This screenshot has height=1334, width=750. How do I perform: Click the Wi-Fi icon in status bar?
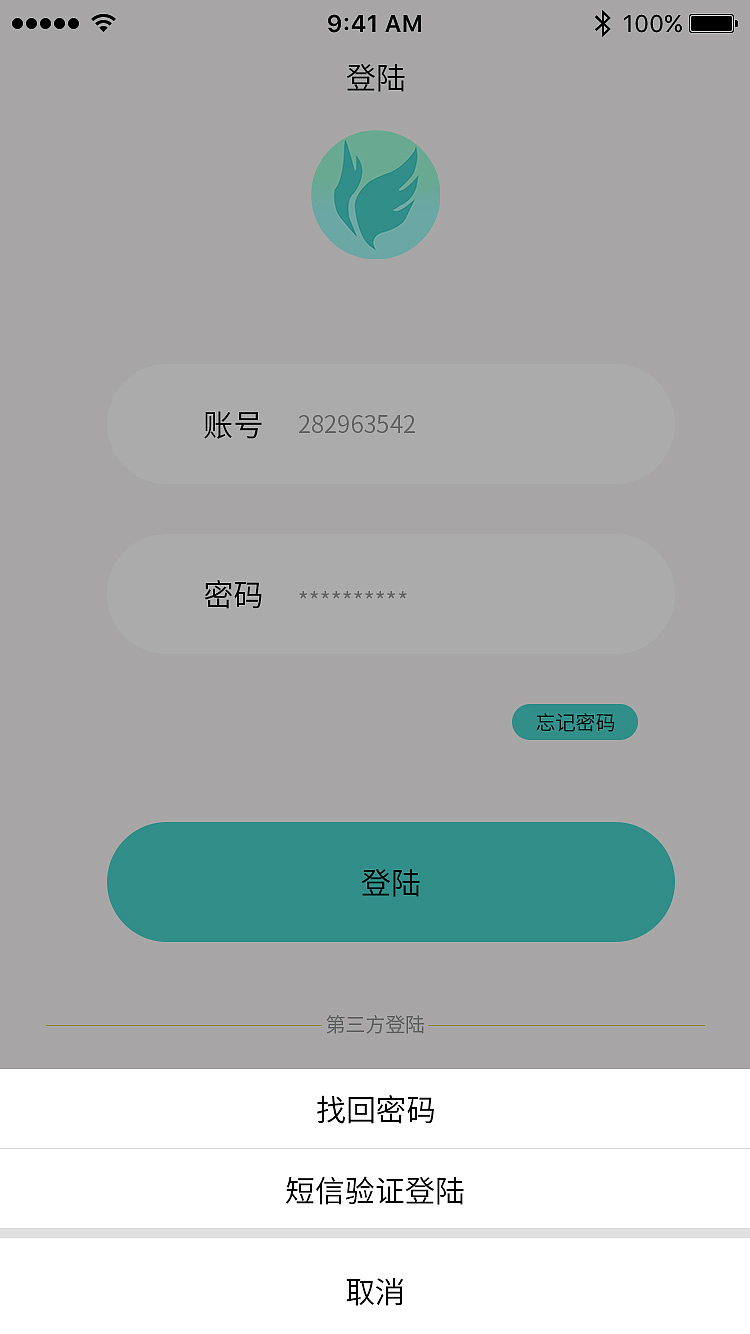click(104, 22)
